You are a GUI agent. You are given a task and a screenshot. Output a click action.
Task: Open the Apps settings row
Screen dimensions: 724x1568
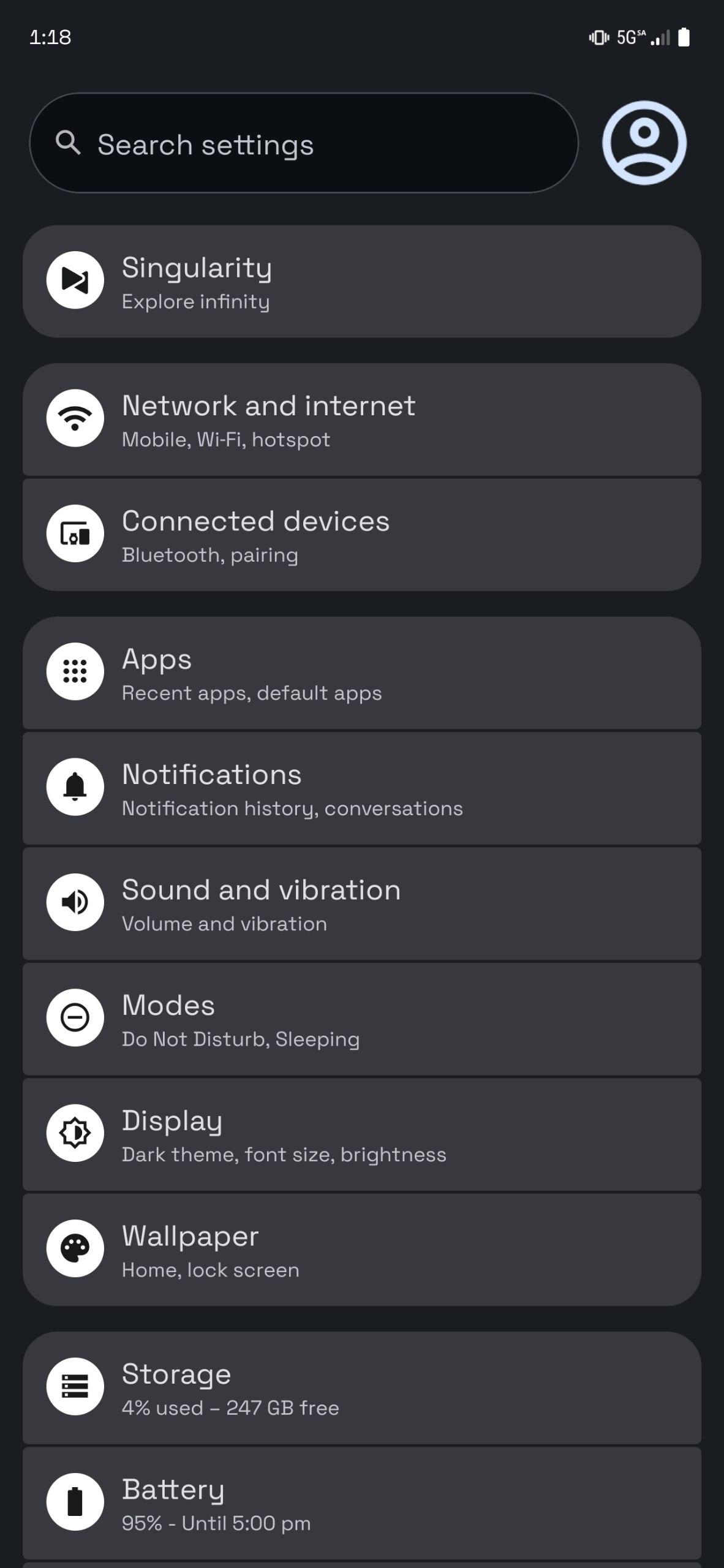tap(361, 673)
